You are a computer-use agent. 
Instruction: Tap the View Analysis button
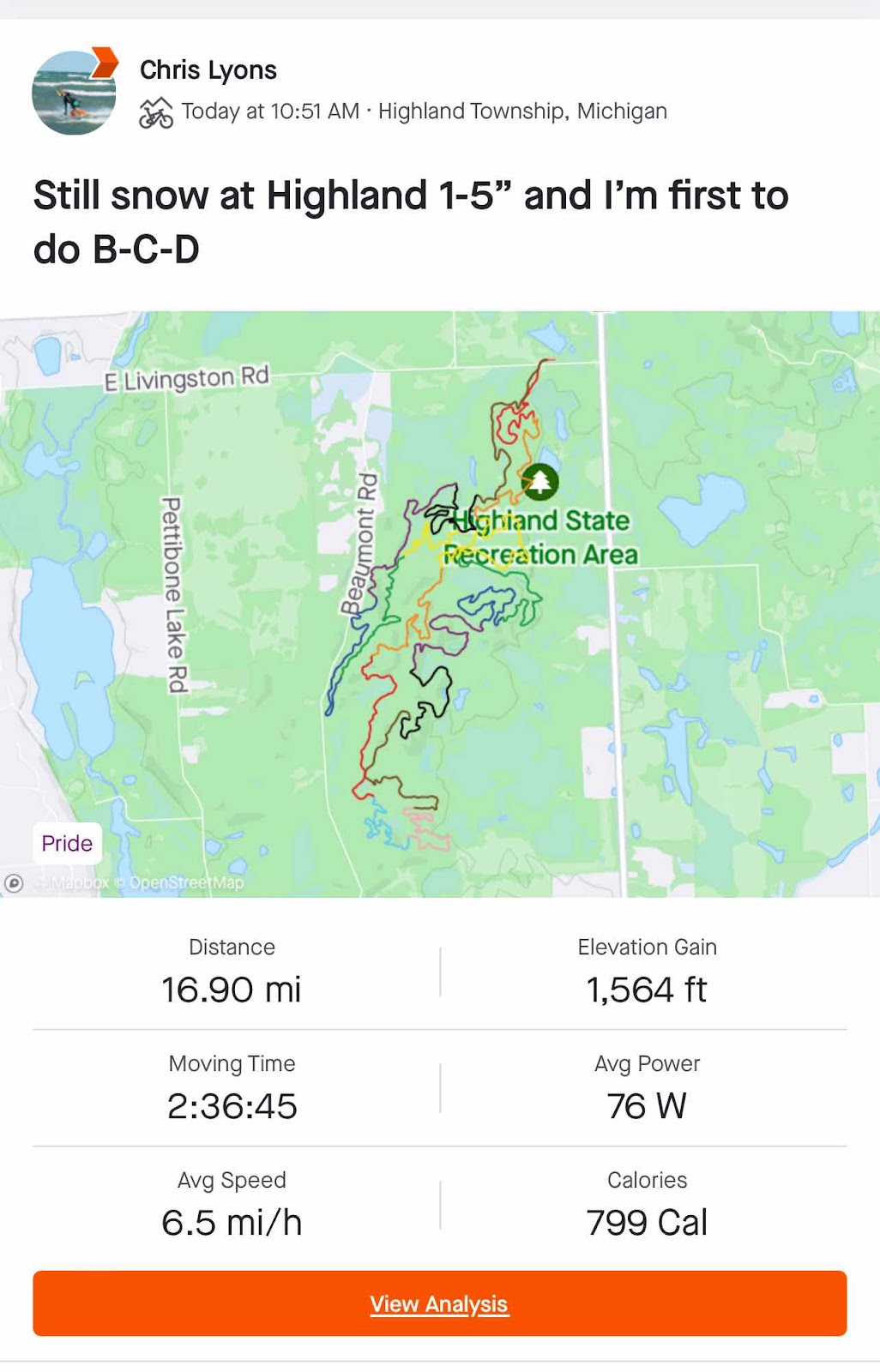439,1303
